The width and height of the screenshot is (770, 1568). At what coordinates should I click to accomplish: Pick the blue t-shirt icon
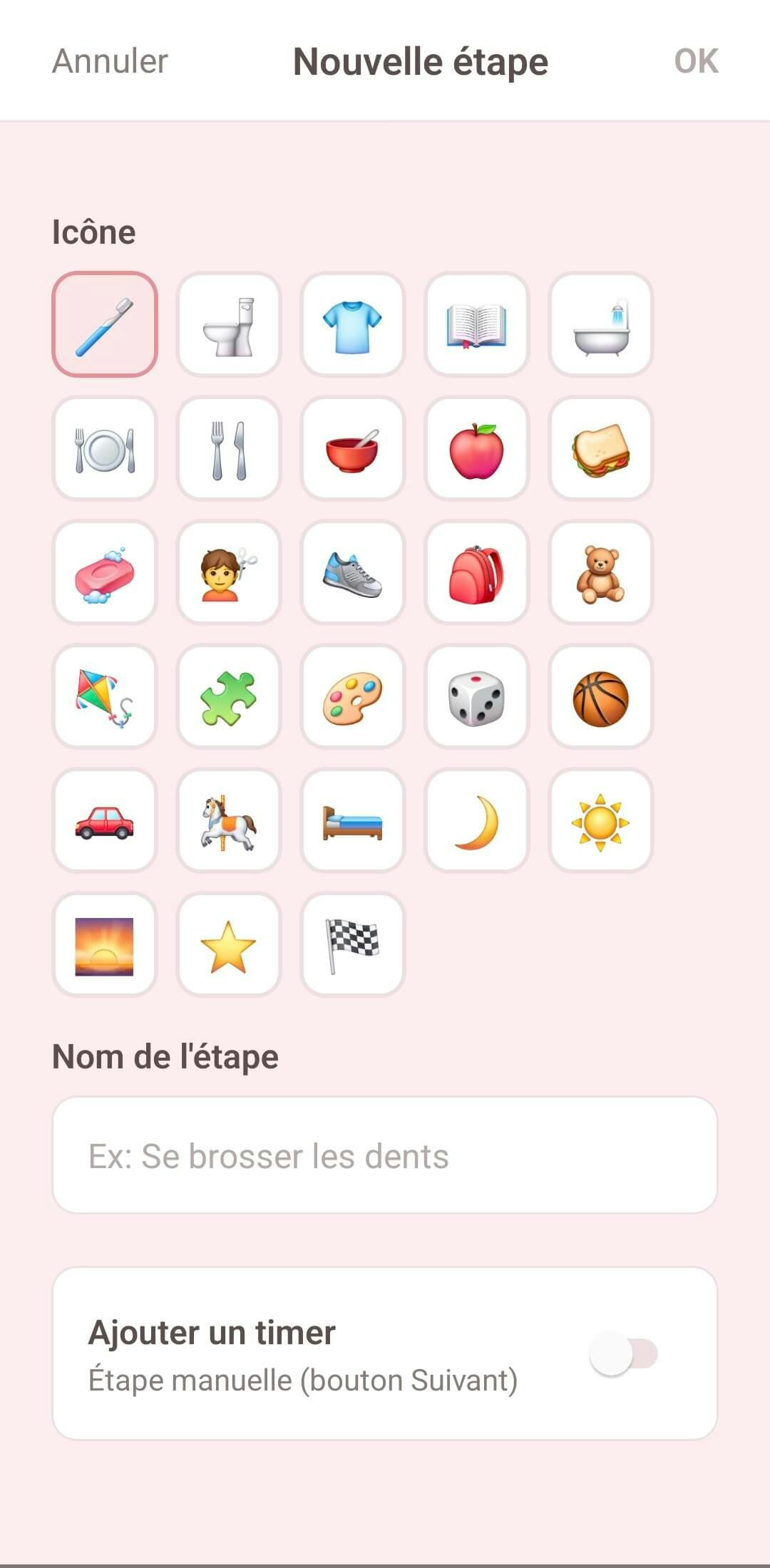(353, 324)
